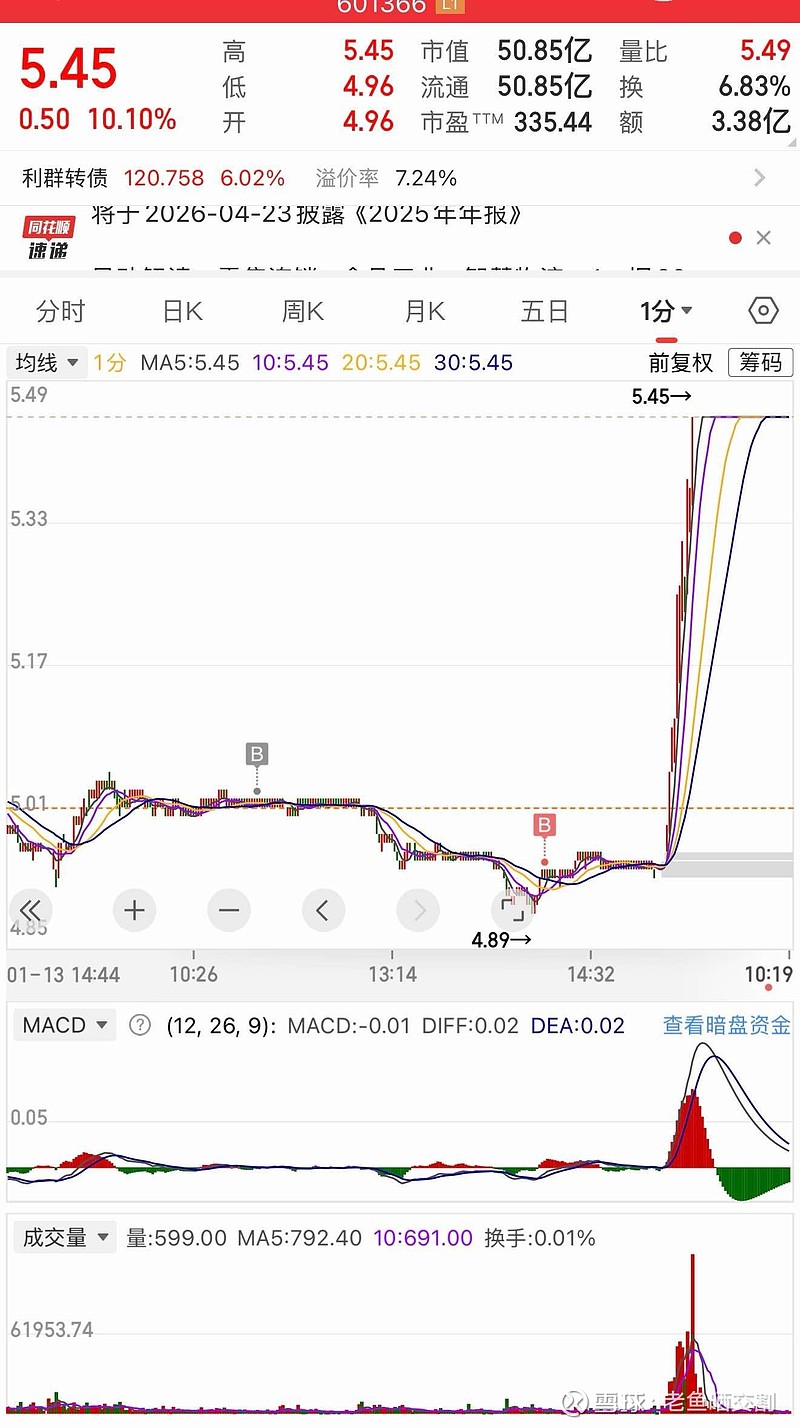Image resolution: width=800 pixels, height=1428 pixels.
Task: Open the MACD indicator dropdown
Action: pos(66,1025)
